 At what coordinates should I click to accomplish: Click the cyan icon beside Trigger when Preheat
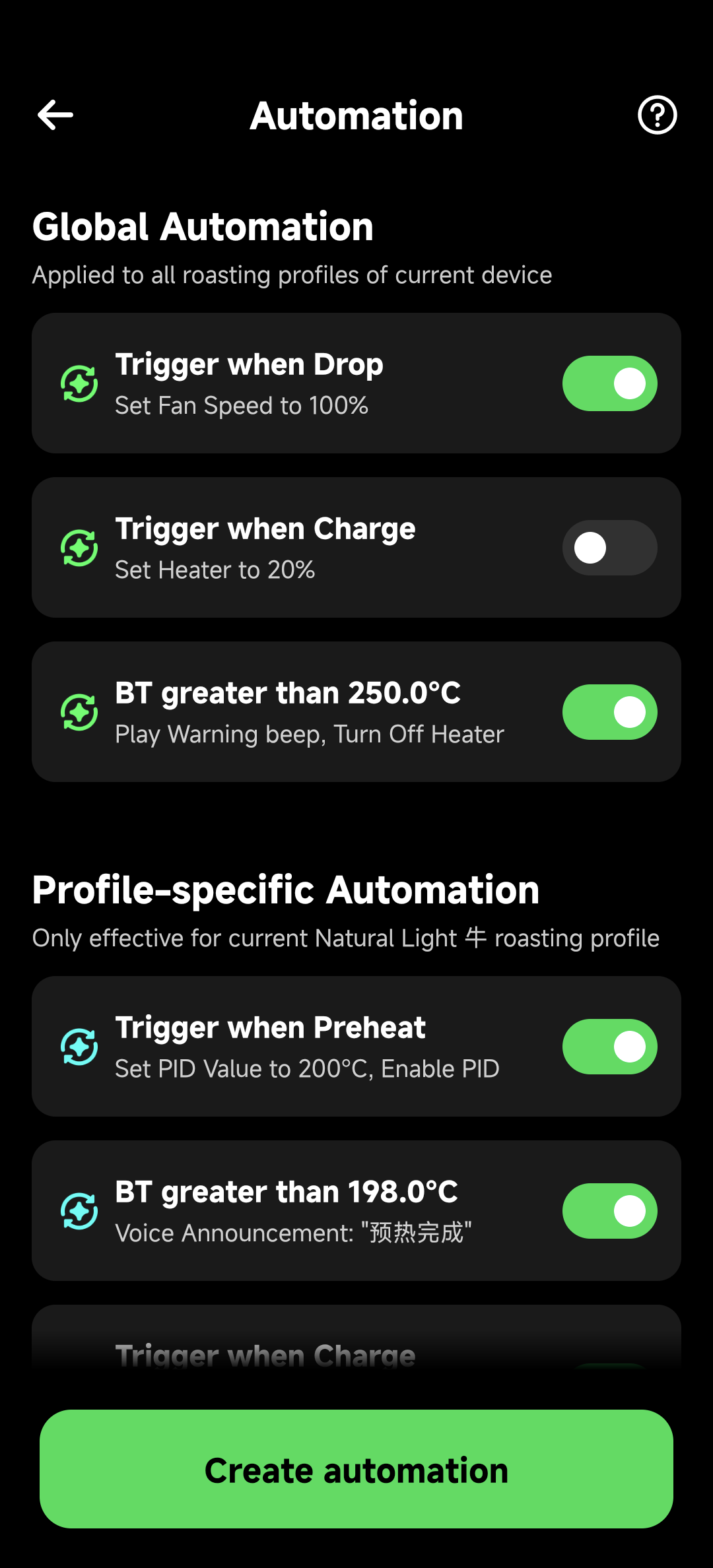coord(79,1046)
